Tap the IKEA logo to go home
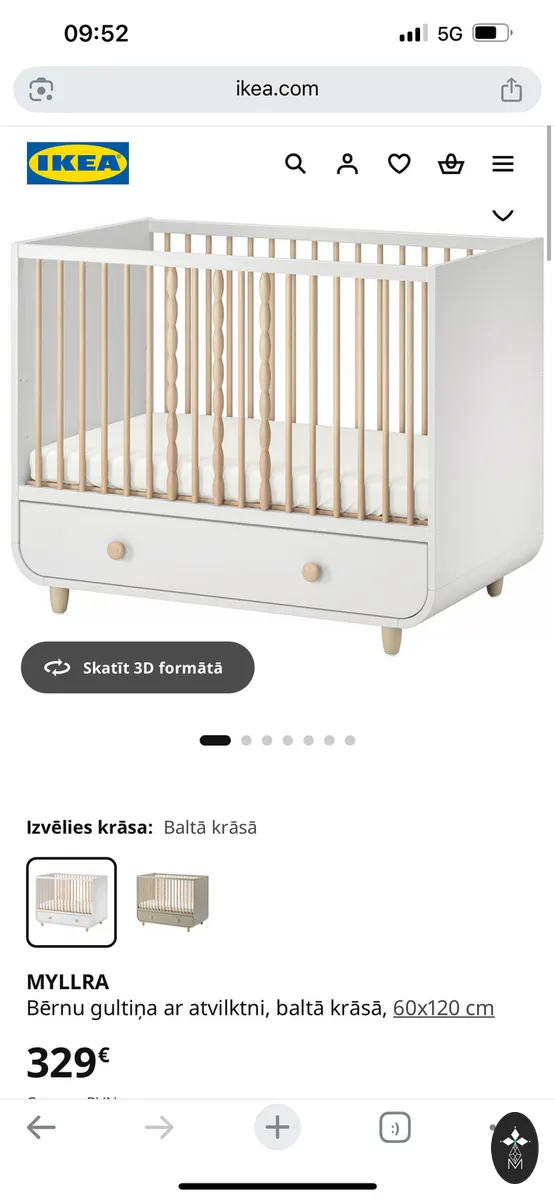The image size is (555, 1200). pos(78,164)
